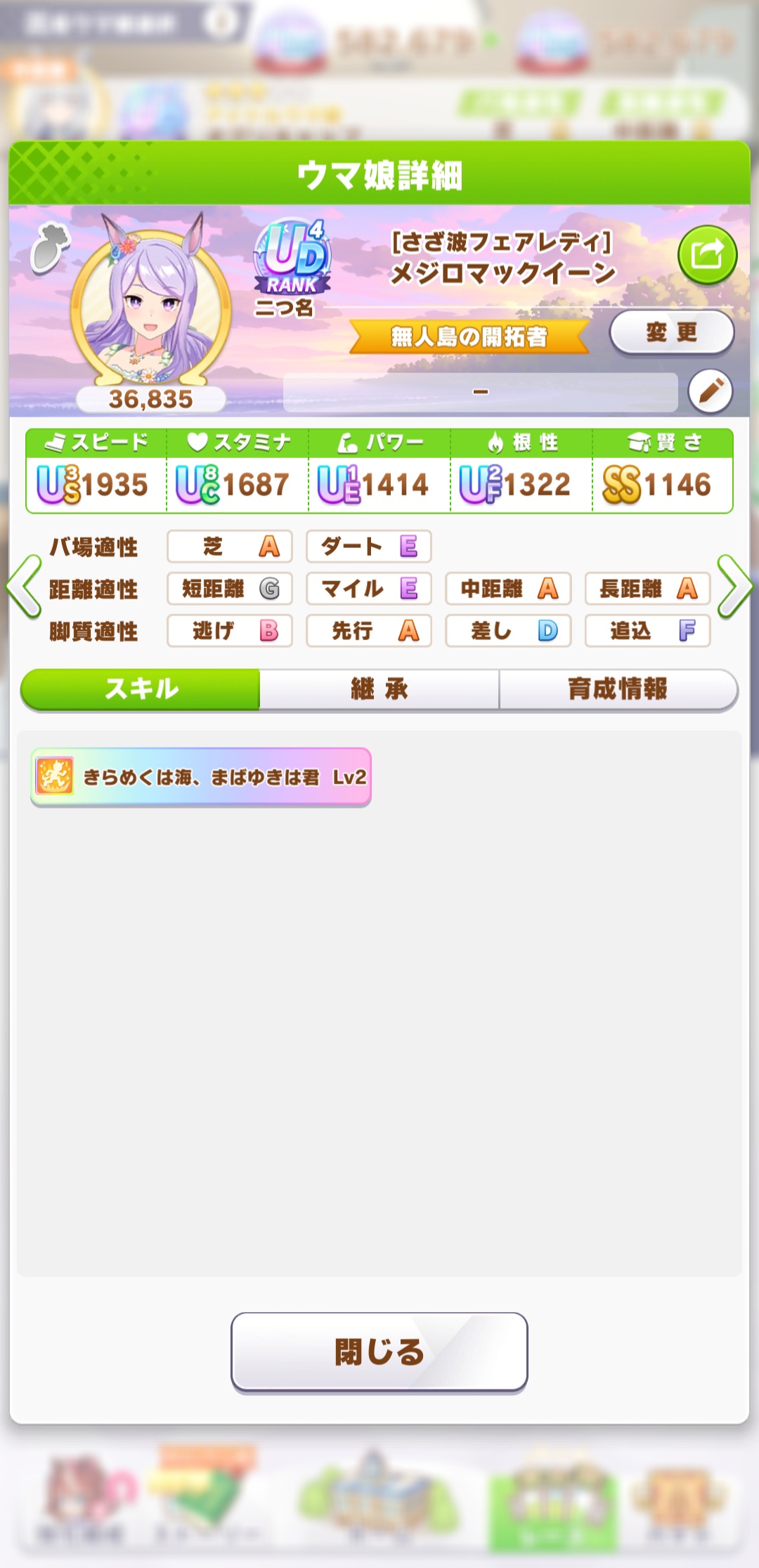
Task: Tap the carrot icon beside the portrait
Action: click(x=51, y=247)
